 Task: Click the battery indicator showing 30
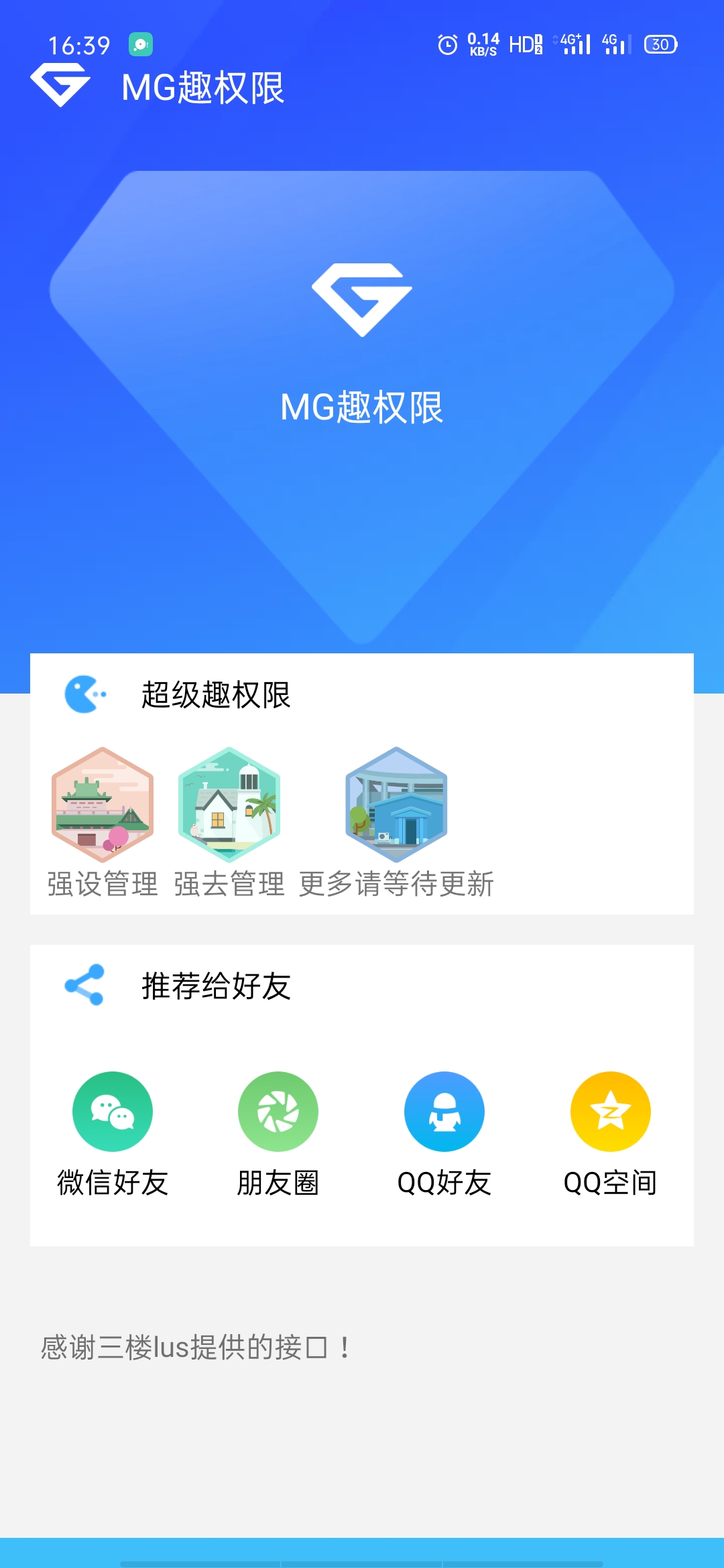(x=659, y=44)
